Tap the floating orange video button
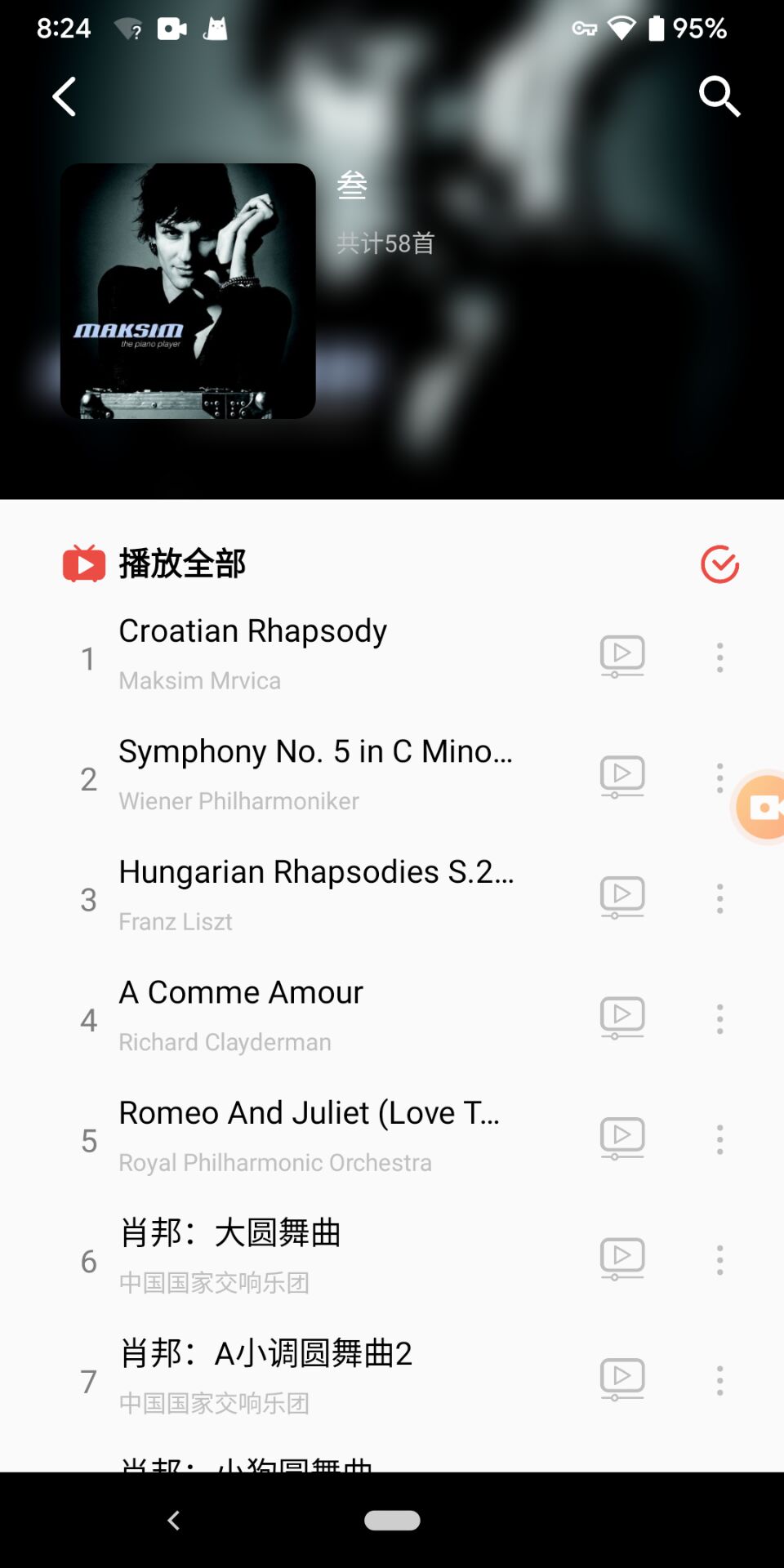This screenshot has width=784, height=1568. click(763, 807)
